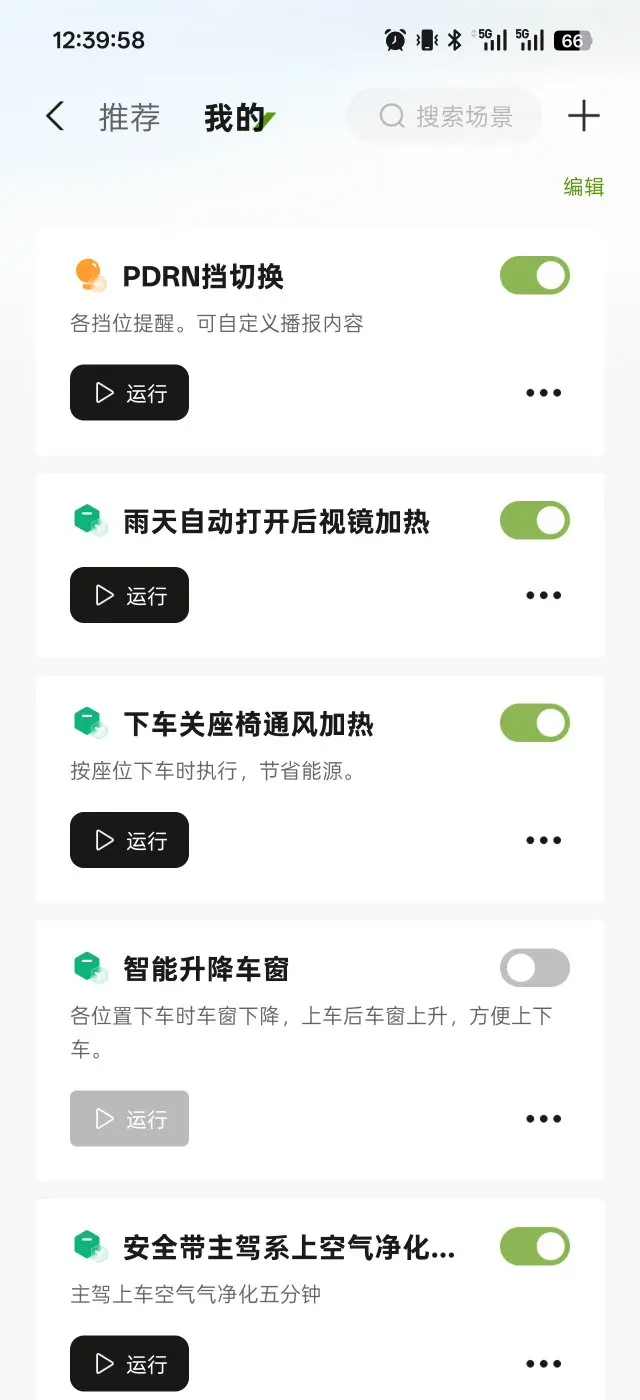
Task: Go back using the top-left arrow
Action: [55, 117]
